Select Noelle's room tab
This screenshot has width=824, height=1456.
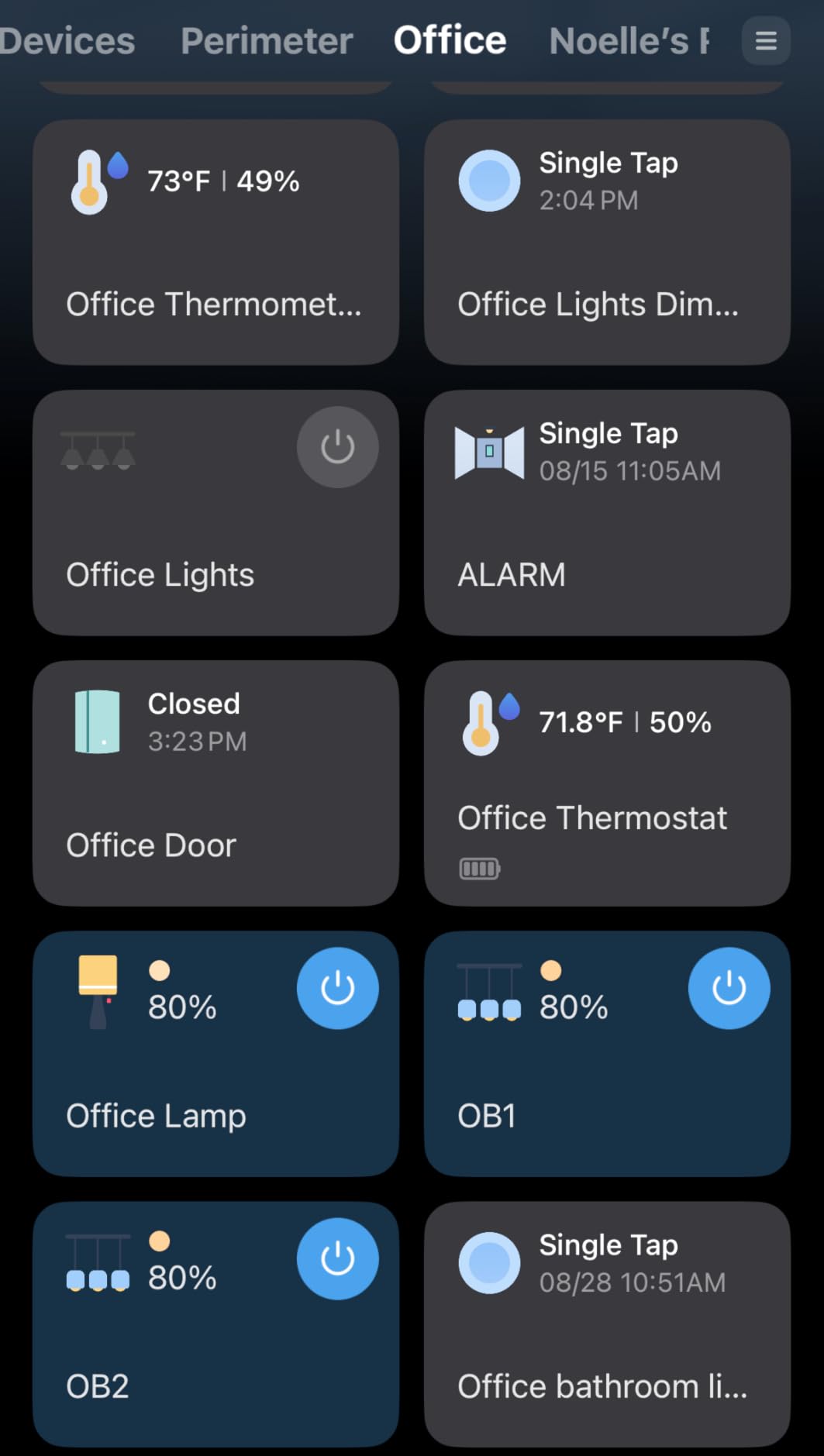[x=628, y=40]
